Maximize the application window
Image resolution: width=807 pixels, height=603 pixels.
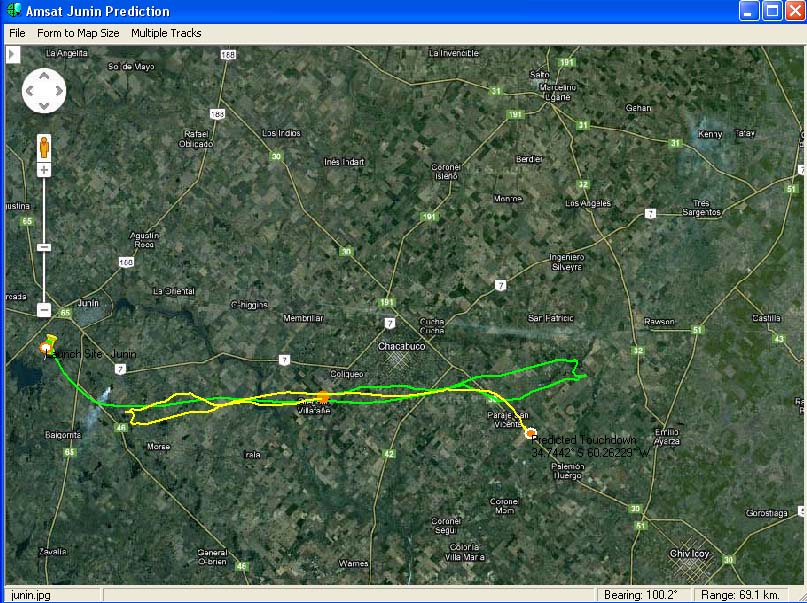772,11
